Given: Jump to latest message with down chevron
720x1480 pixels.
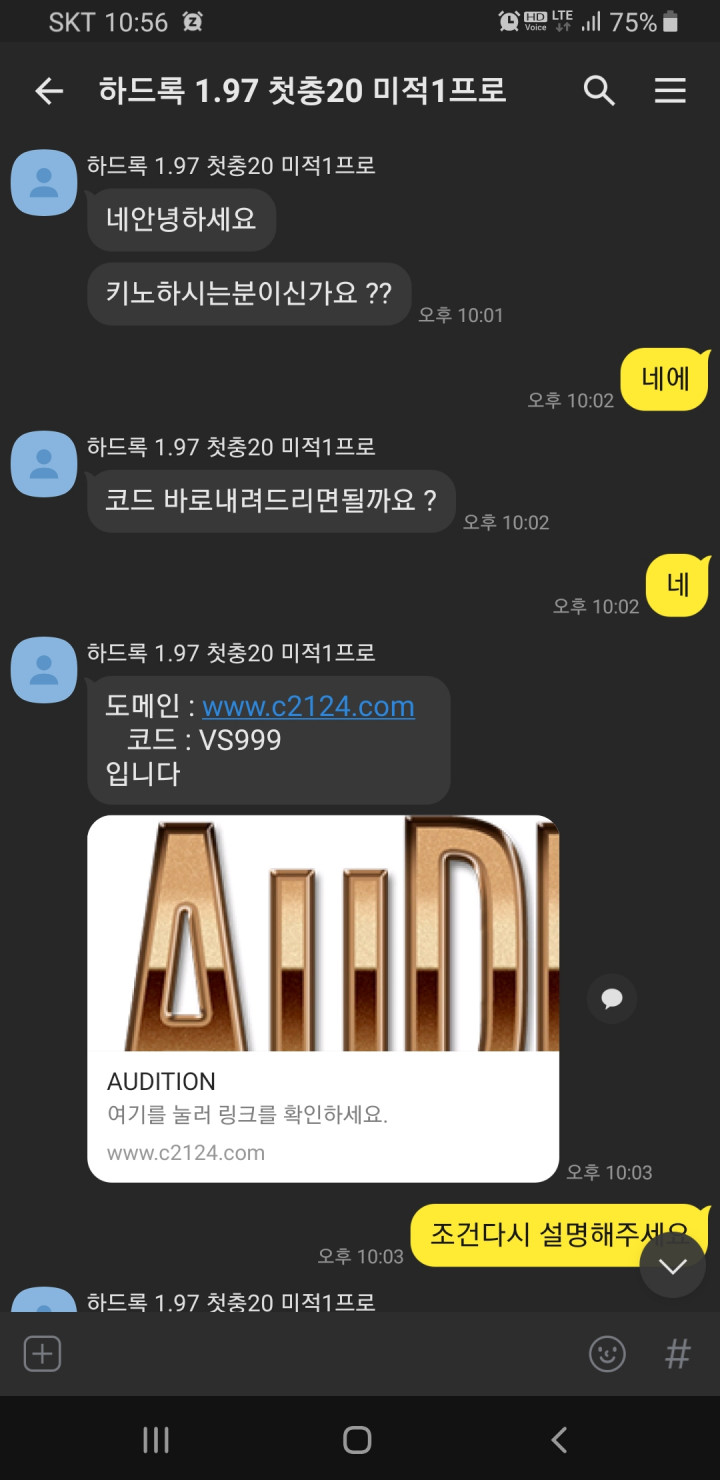Looking at the screenshot, I should pos(673,1267).
